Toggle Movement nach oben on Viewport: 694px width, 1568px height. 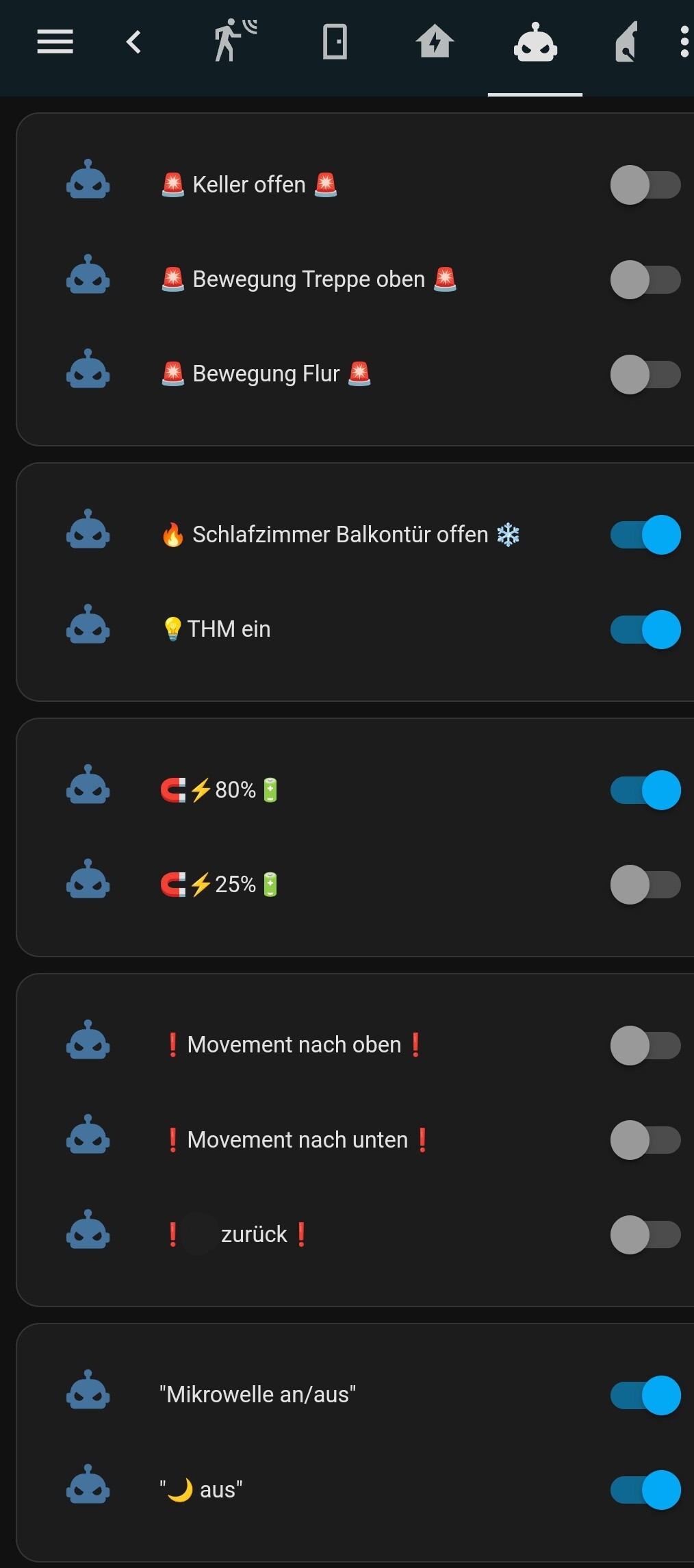click(x=645, y=1046)
